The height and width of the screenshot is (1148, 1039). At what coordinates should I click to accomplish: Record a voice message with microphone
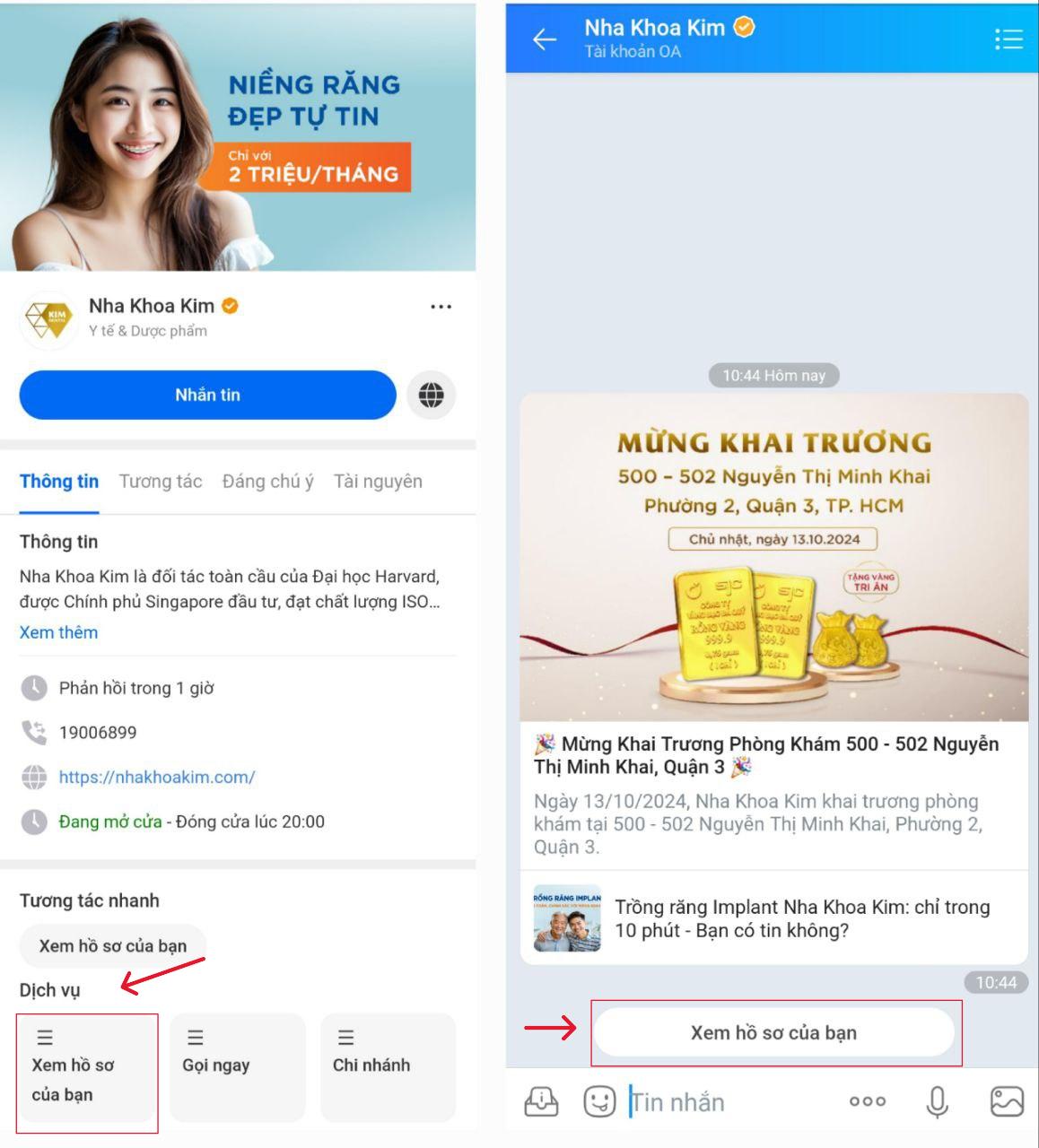(937, 1101)
